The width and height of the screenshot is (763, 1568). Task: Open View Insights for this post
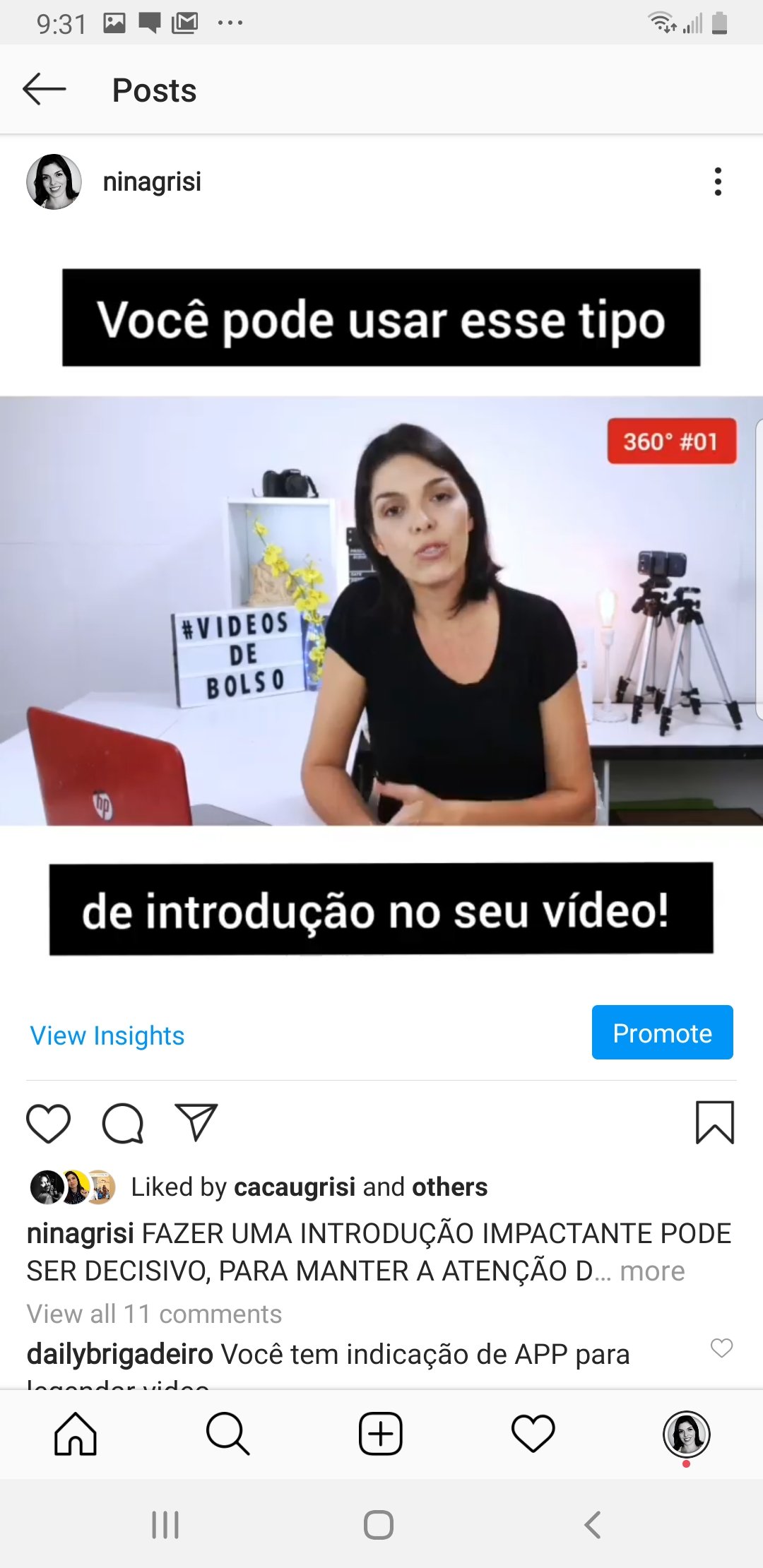pos(107,1035)
